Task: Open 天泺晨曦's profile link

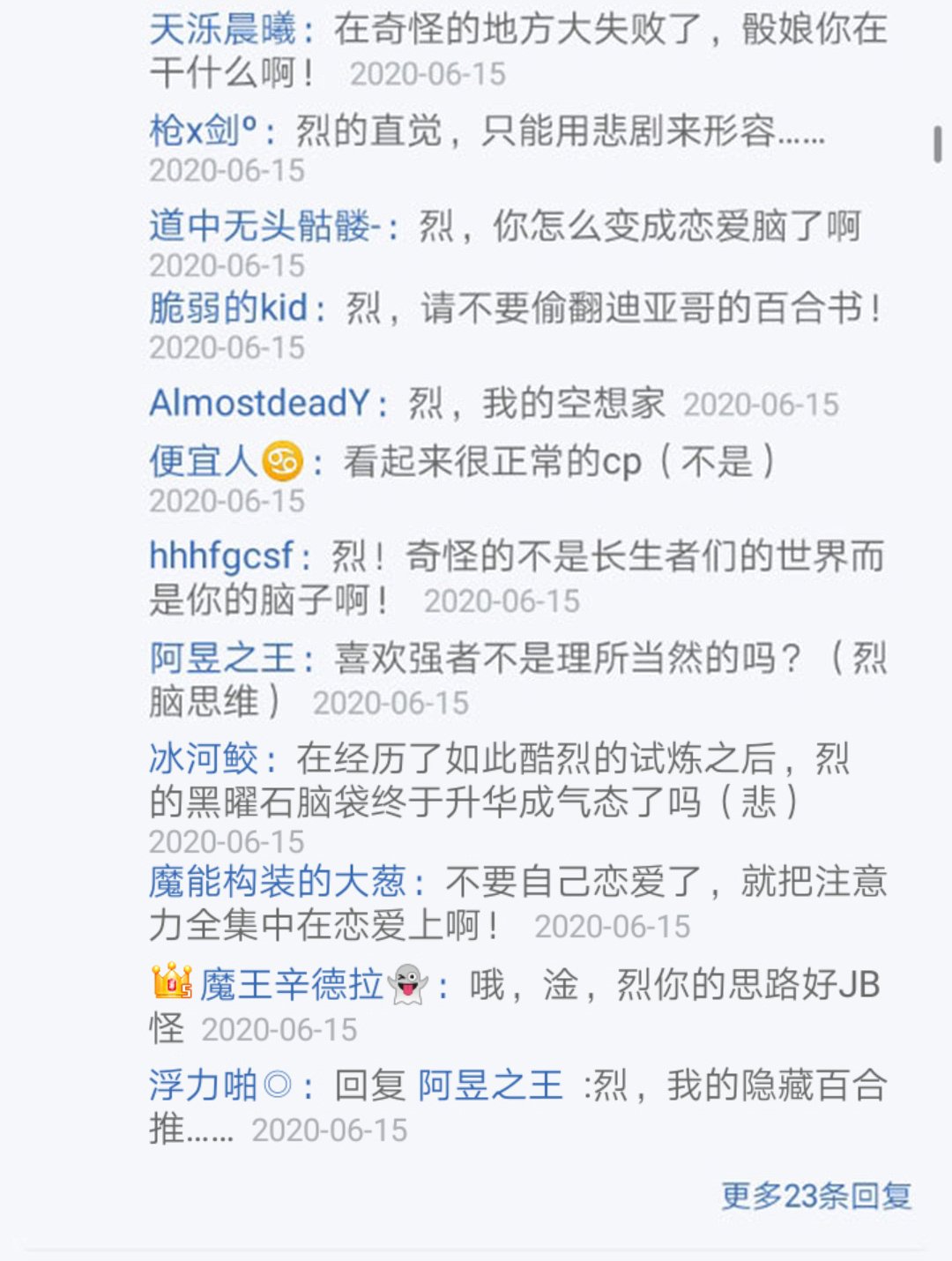Action: coord(222,30)
